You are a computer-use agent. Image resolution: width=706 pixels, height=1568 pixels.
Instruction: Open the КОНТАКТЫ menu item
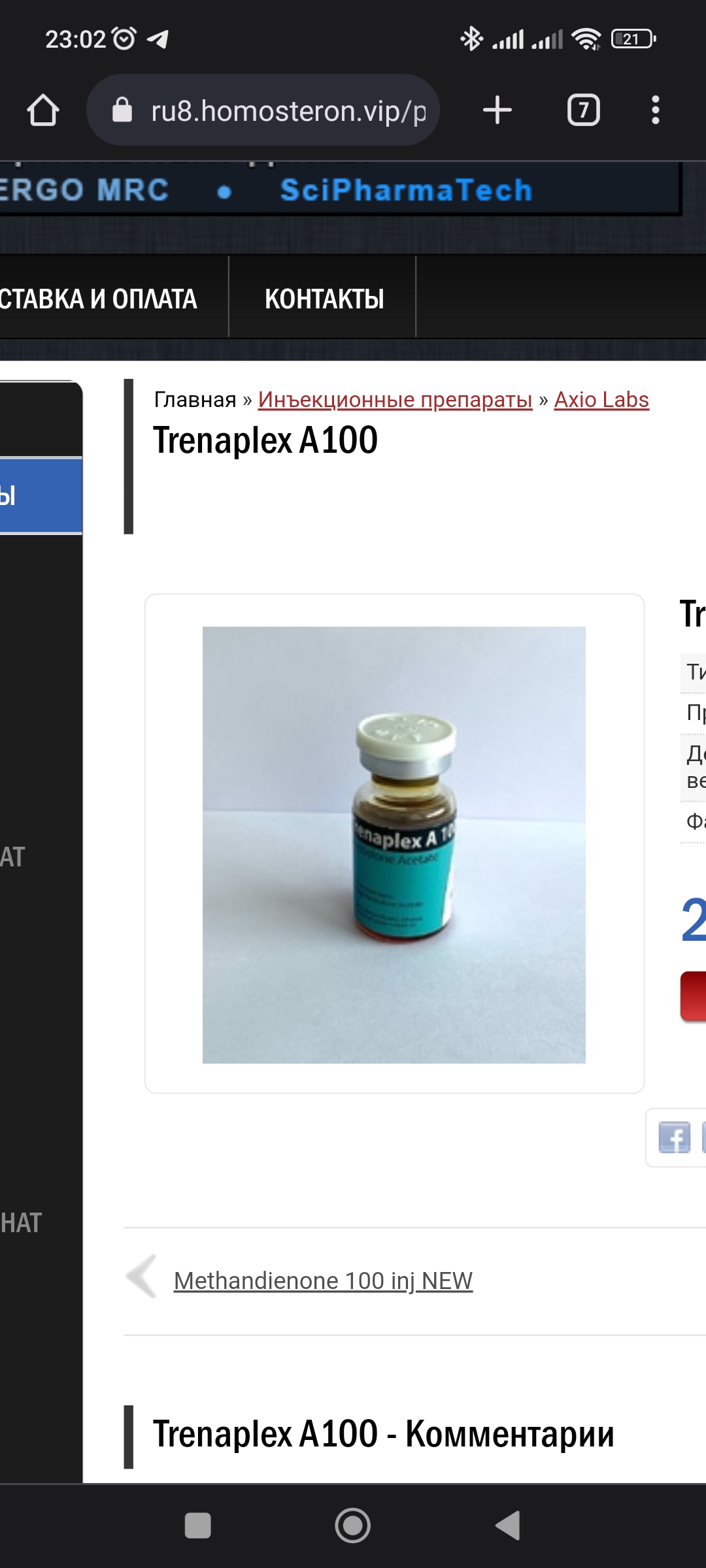pos(324,299)
